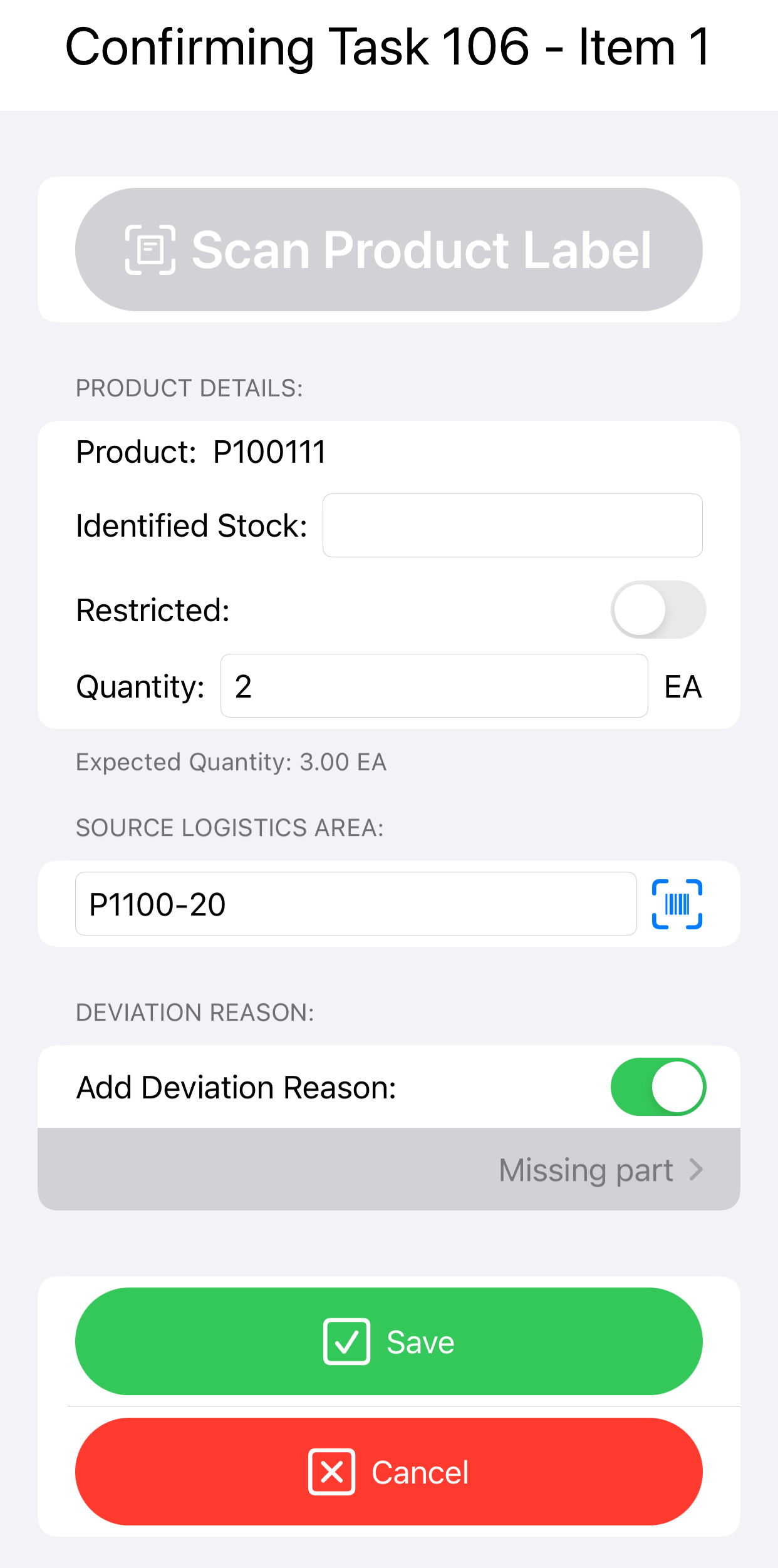Viewport: 778px width, 1568px height.
Task: Tap the empty Identified Stock field
Action: [x=512, y=525]
